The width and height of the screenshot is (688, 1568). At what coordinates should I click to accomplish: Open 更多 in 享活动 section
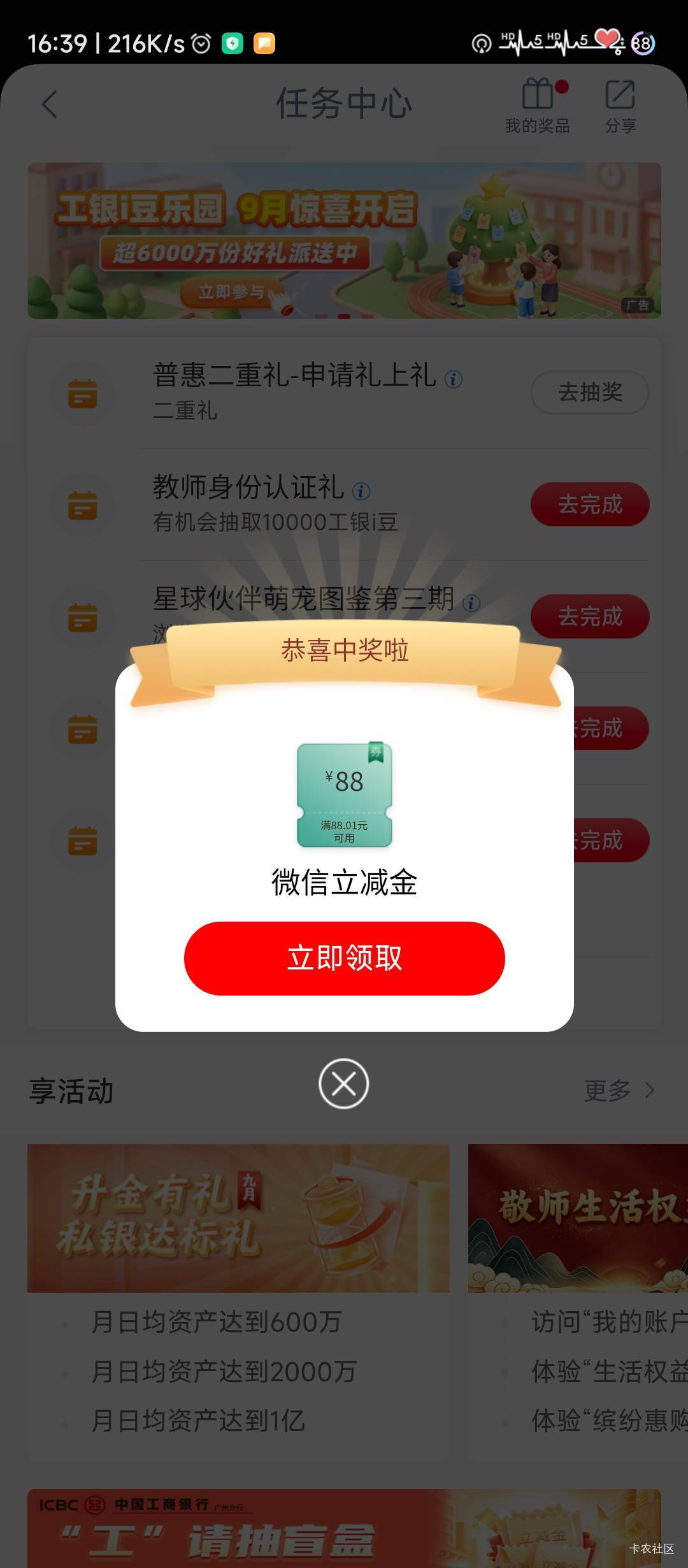[619, 1091]
